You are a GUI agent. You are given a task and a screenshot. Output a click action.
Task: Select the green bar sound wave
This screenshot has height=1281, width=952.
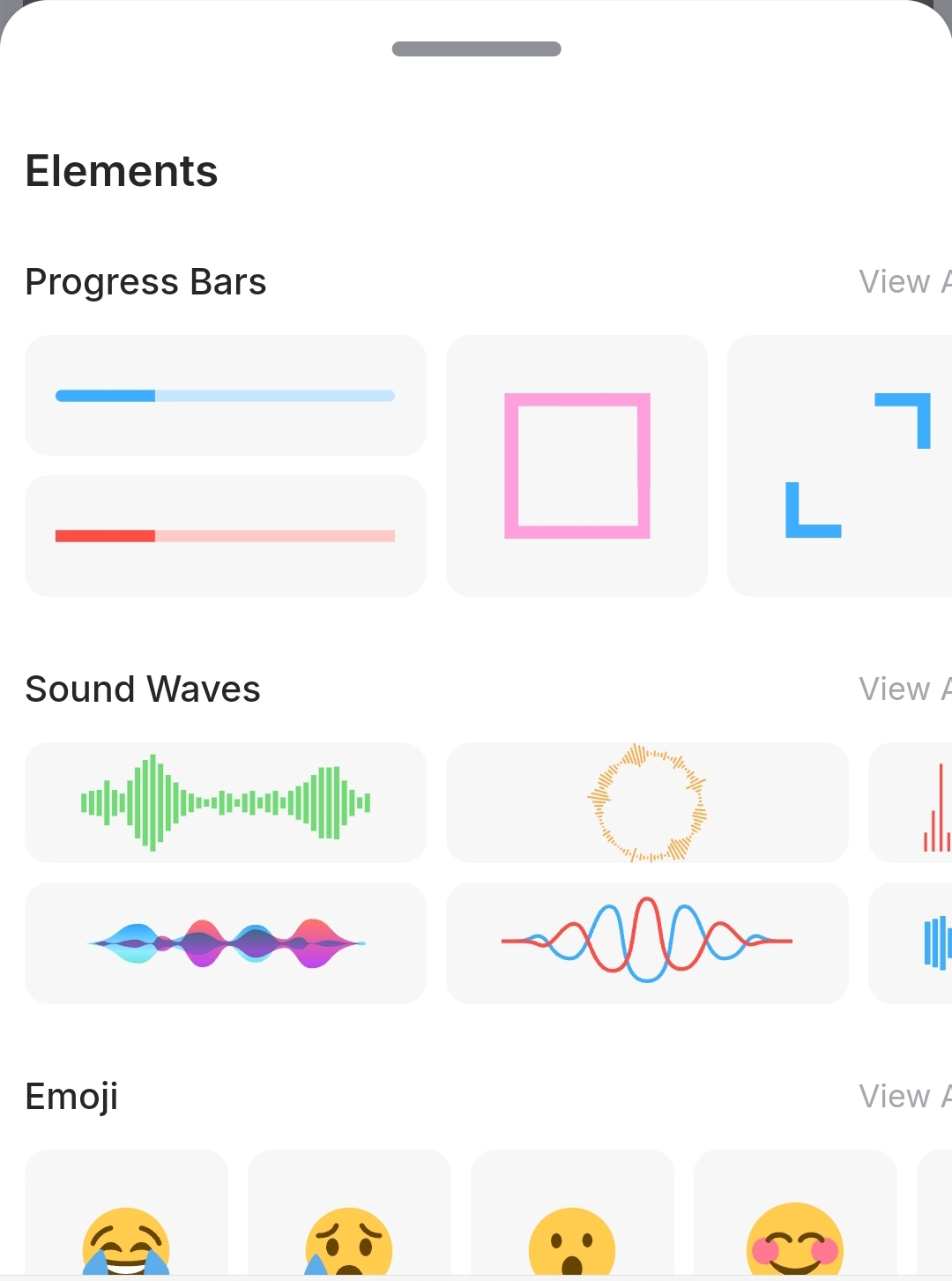(225, 802)
